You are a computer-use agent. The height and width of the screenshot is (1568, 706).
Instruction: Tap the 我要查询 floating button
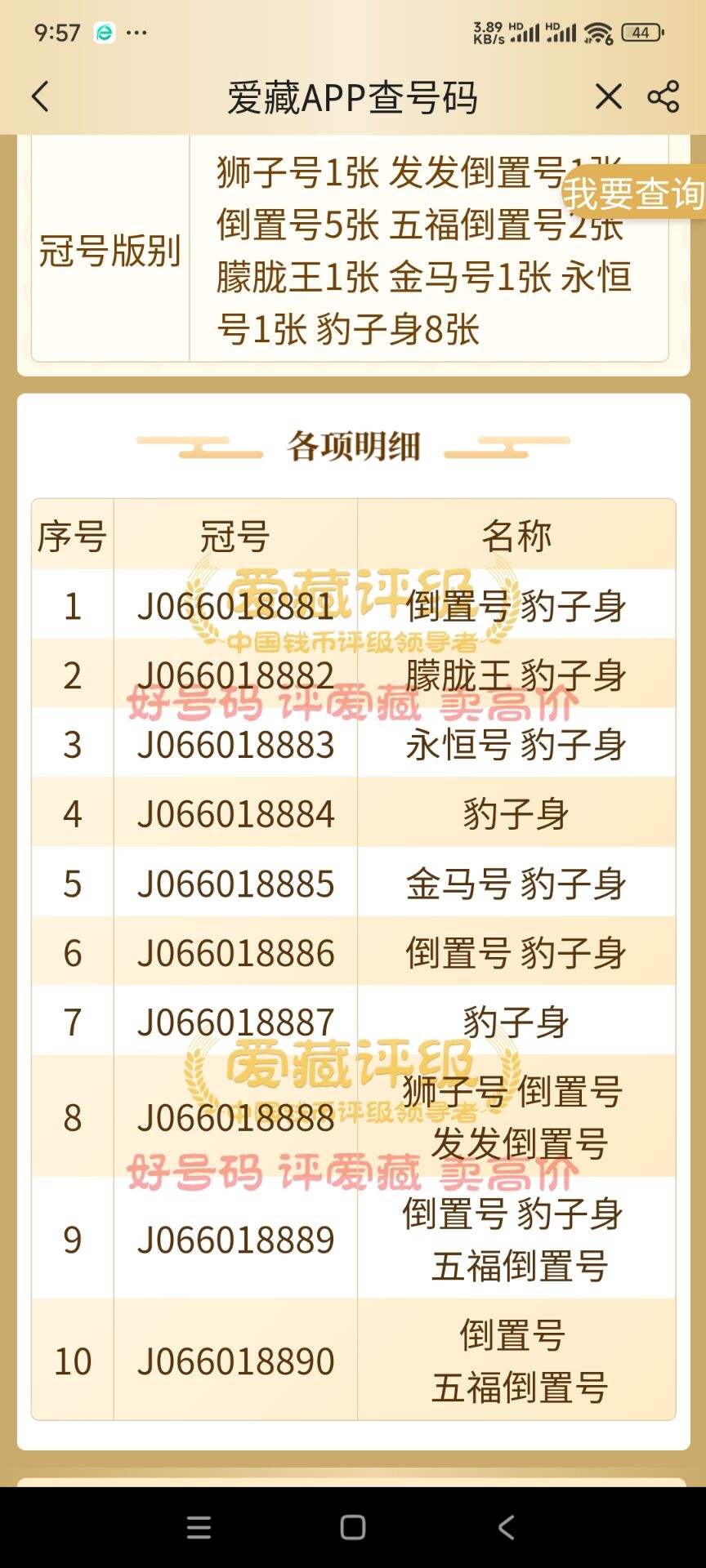pos(633,193)
